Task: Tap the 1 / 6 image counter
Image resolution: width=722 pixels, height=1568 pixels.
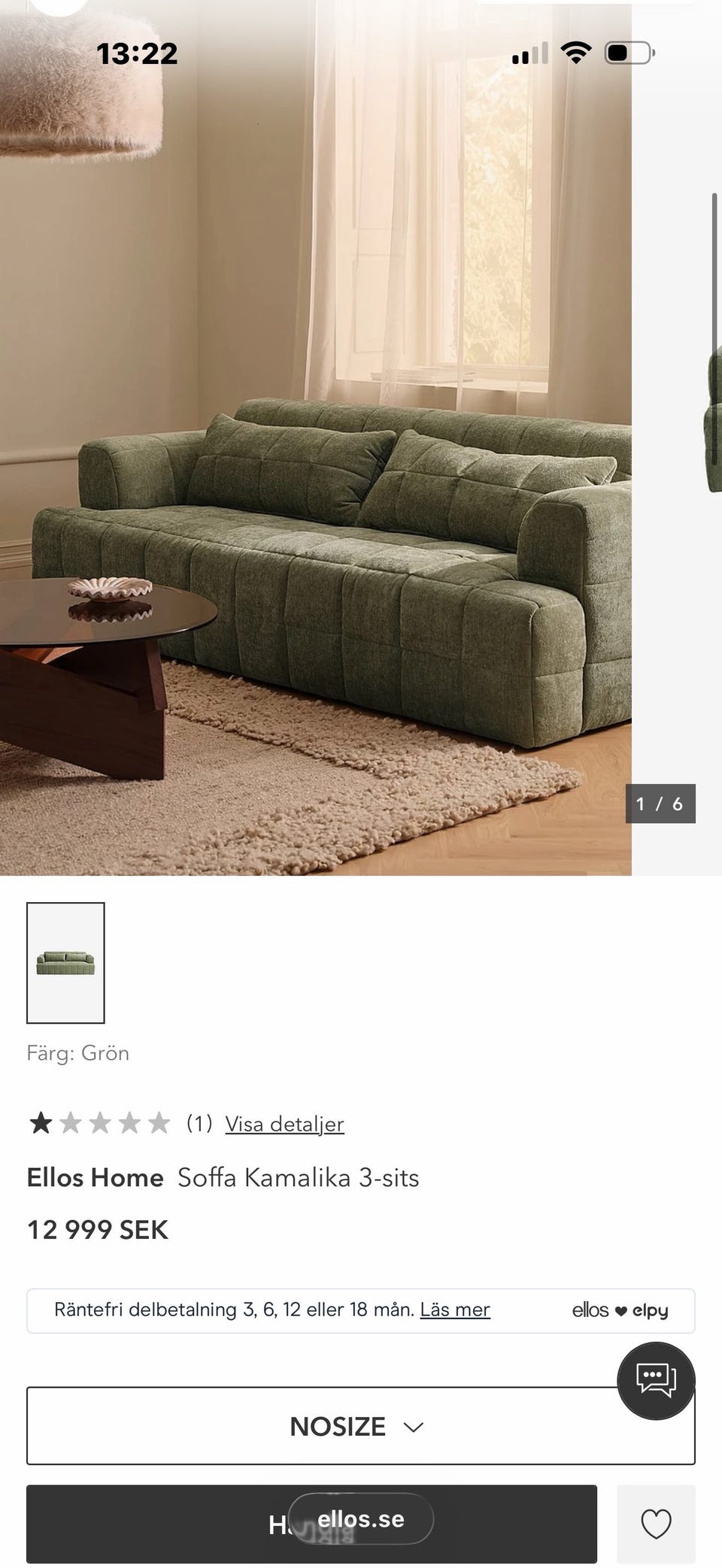Action: point(660,803)
